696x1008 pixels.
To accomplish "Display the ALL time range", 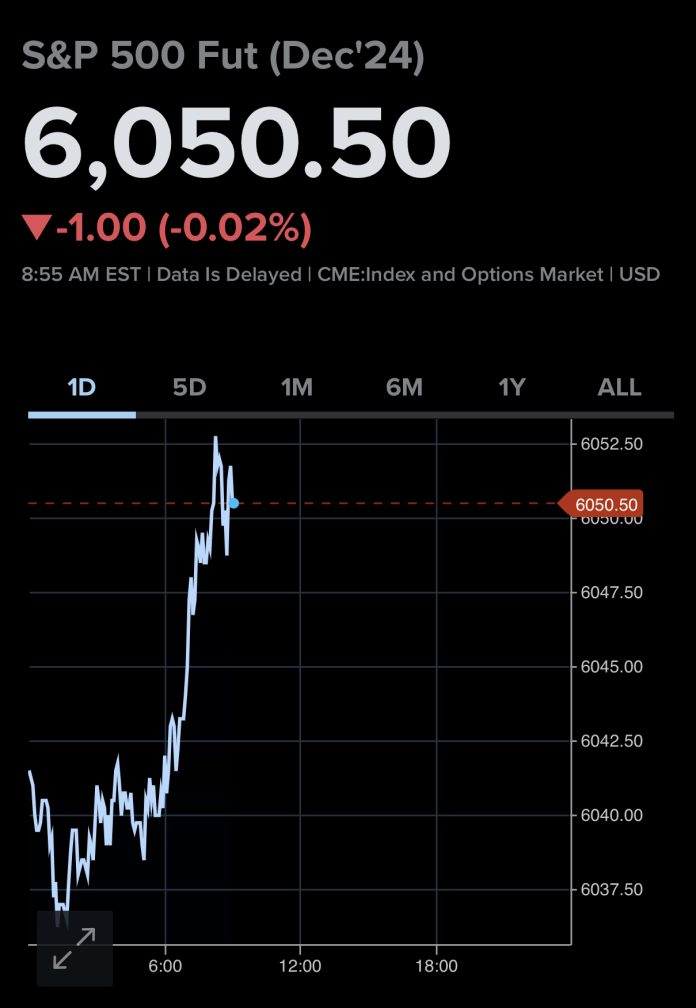I will click(619, 387).
